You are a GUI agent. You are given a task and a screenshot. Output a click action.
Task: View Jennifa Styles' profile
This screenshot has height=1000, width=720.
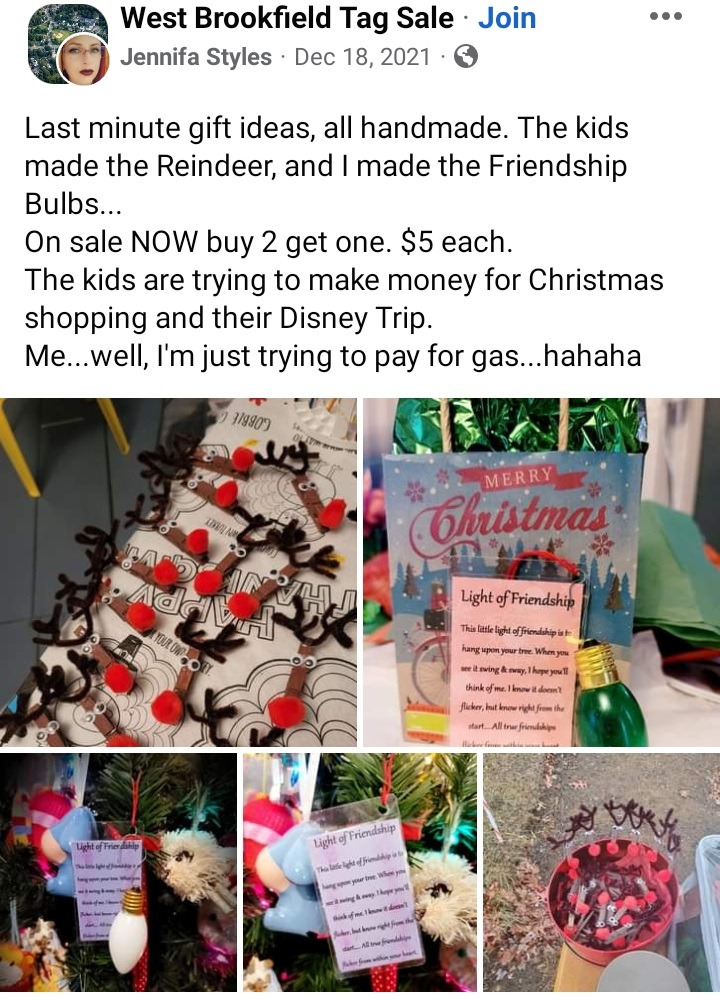click(x=196, y=57)
